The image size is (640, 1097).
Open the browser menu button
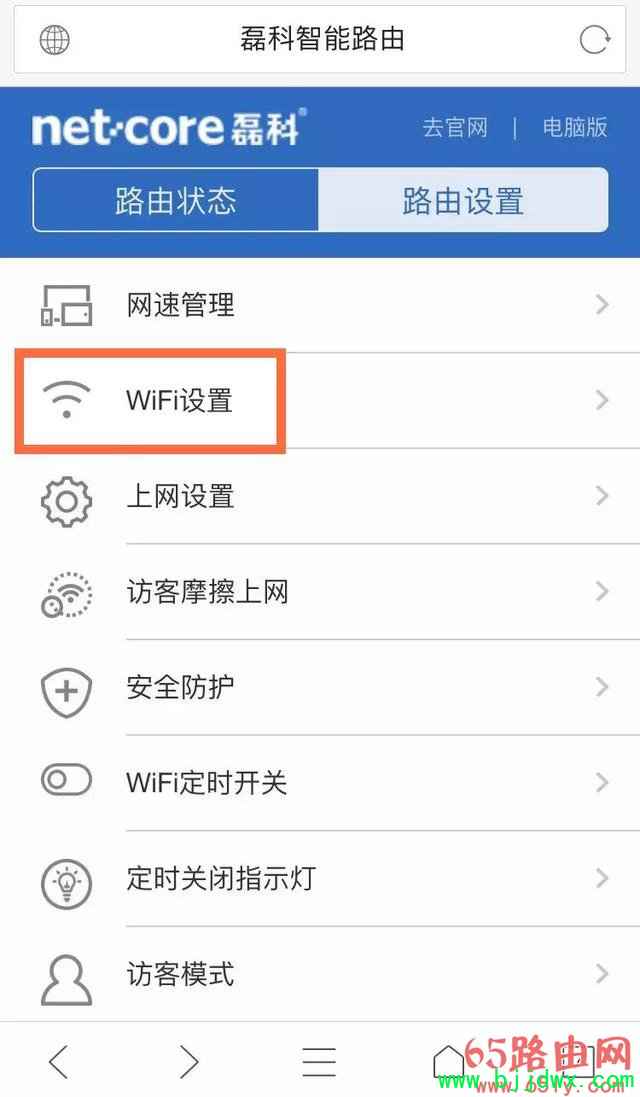tap(319, 1062)
